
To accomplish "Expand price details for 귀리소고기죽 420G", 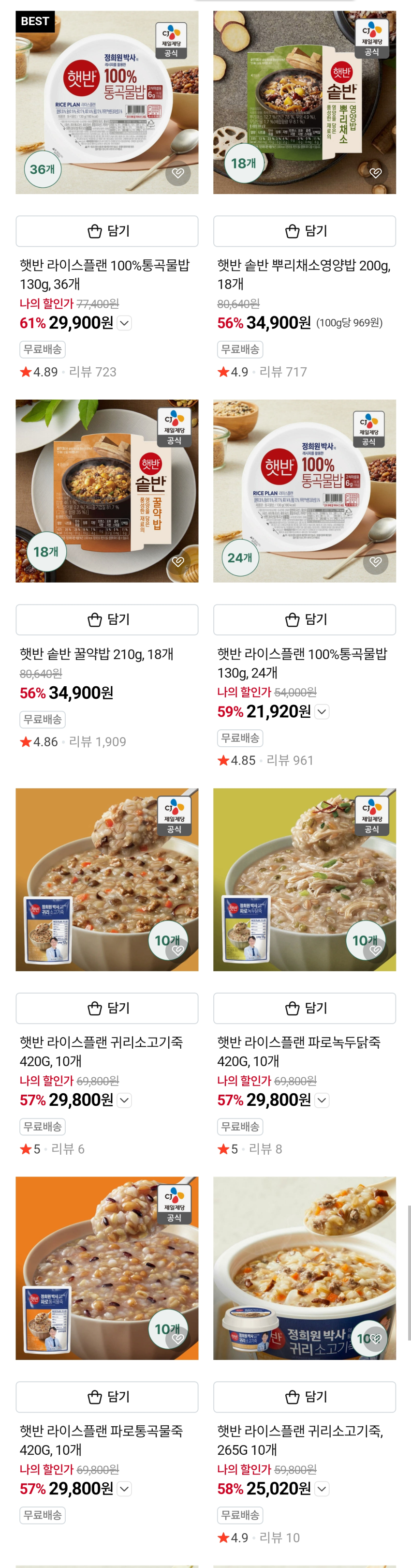I will pyautogui.click(x=124, y=1100).
